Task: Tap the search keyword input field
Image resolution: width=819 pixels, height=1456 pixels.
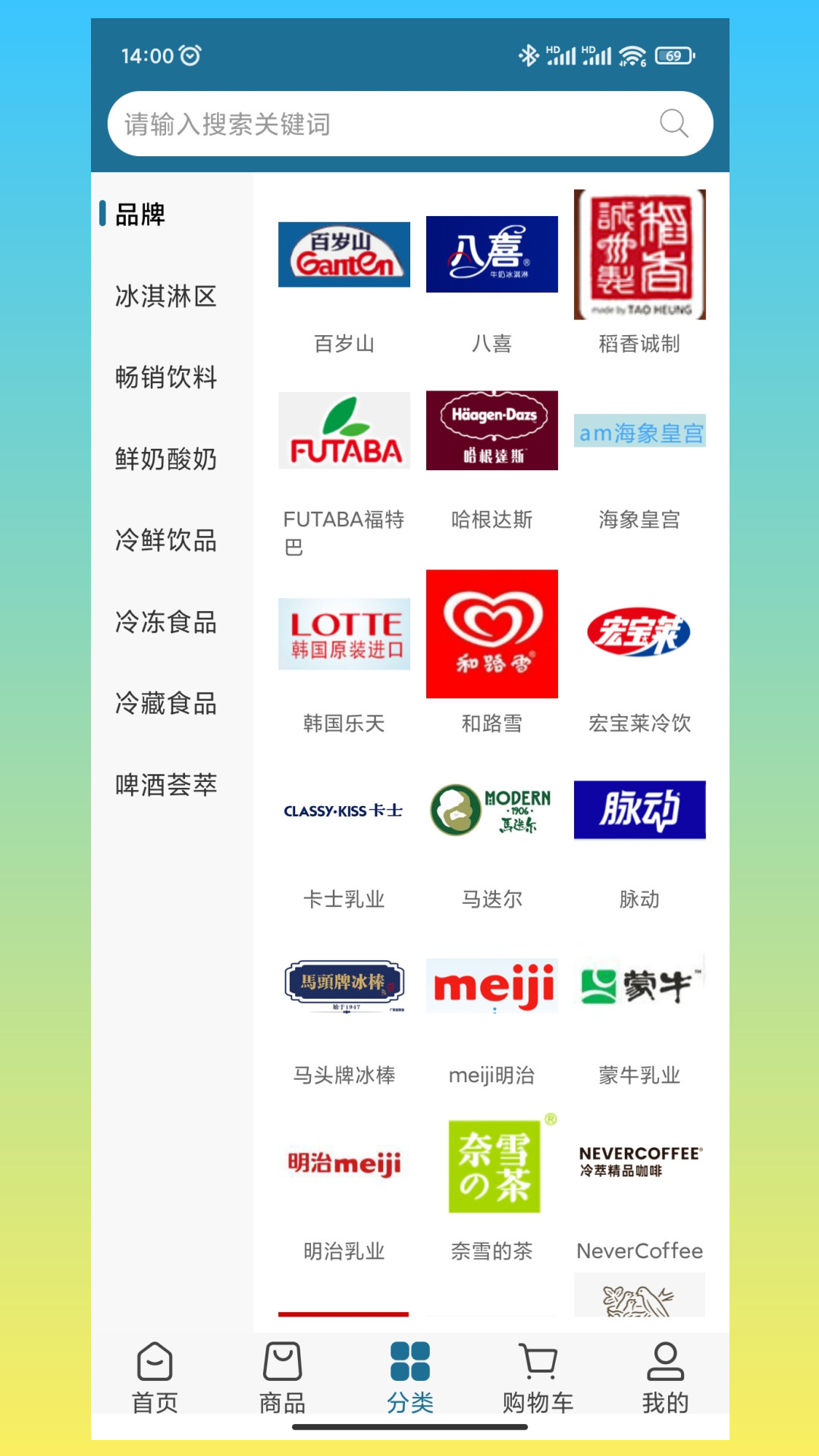Action: (379, 124)
